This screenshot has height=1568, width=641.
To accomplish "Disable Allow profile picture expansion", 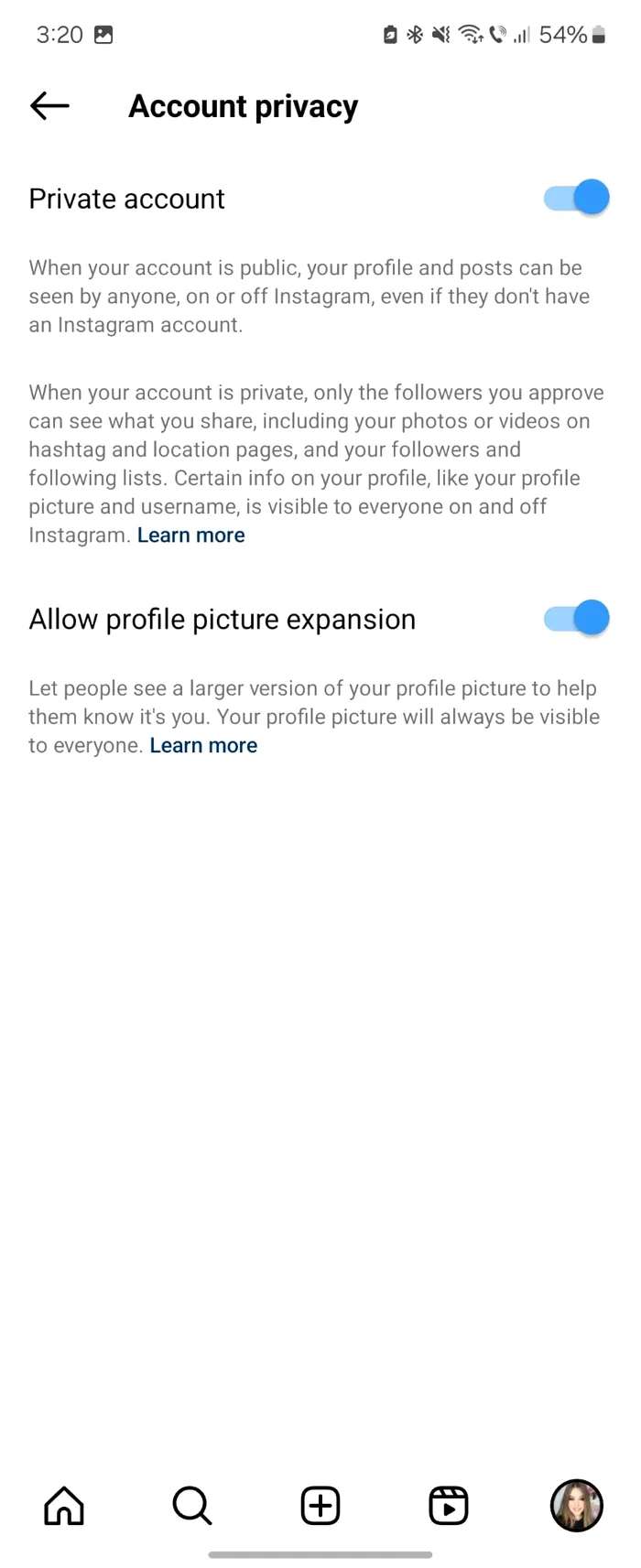I will [576, 619].
